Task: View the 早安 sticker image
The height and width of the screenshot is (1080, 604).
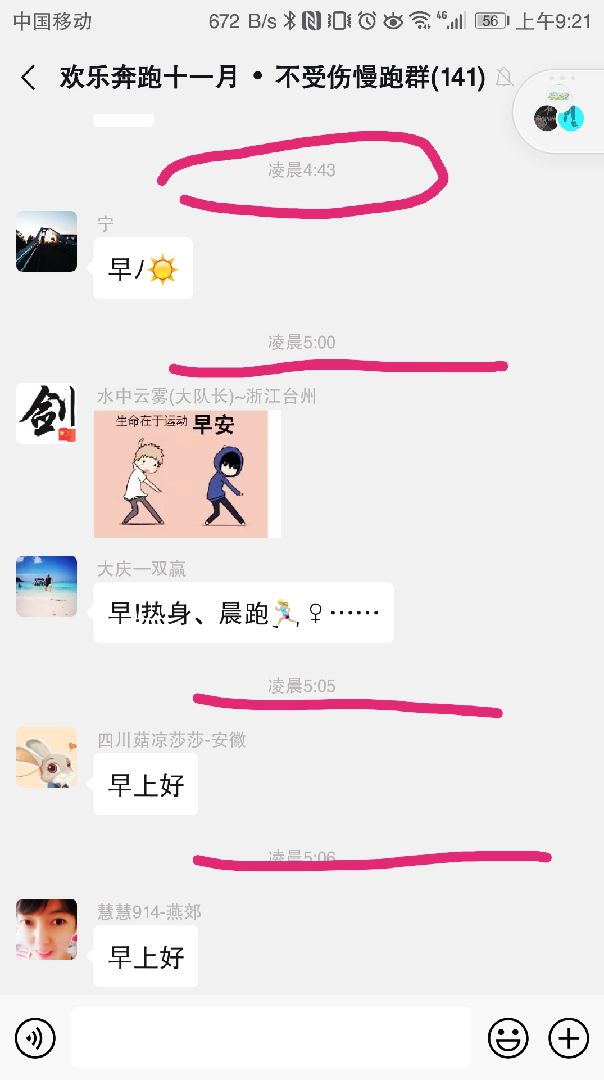Action: (x=187, y=474)
